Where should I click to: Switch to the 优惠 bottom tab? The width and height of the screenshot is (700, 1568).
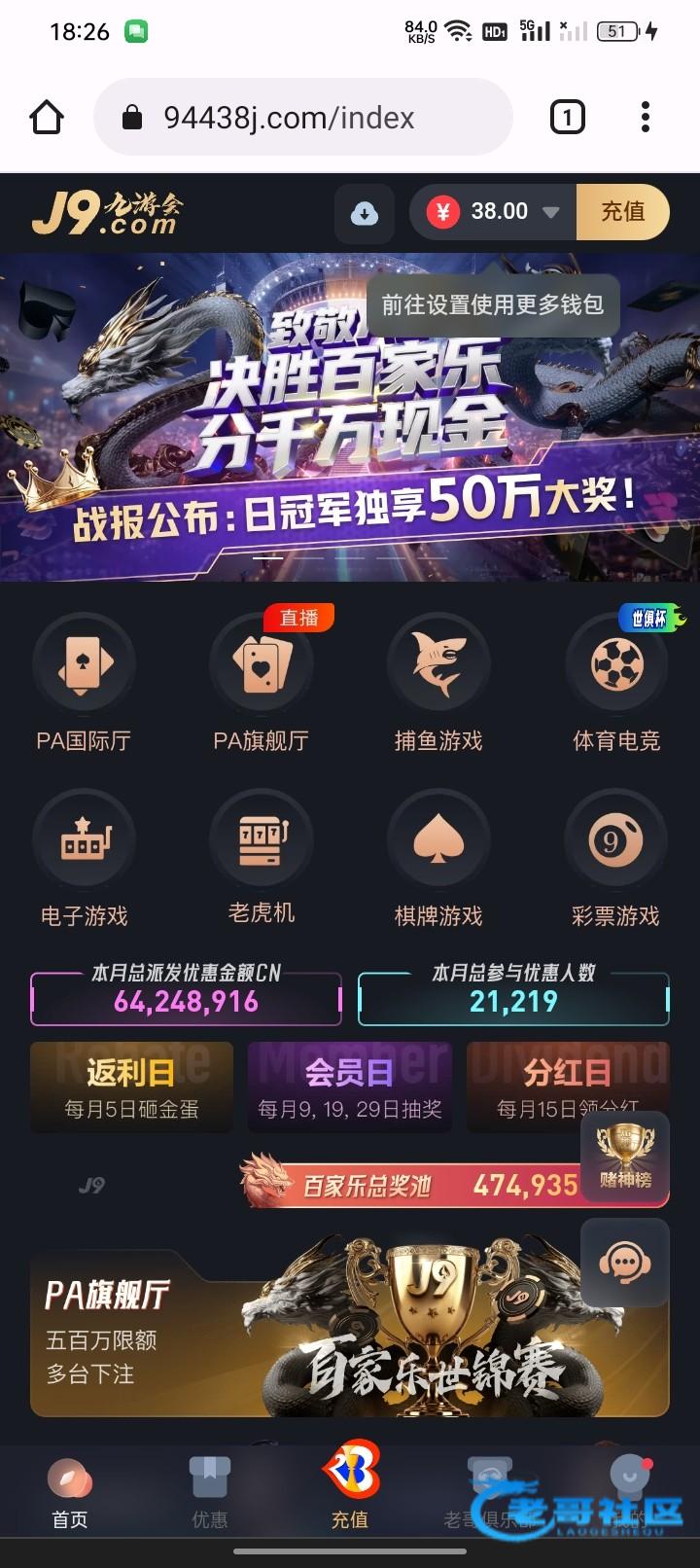(x=209, y=1492)
